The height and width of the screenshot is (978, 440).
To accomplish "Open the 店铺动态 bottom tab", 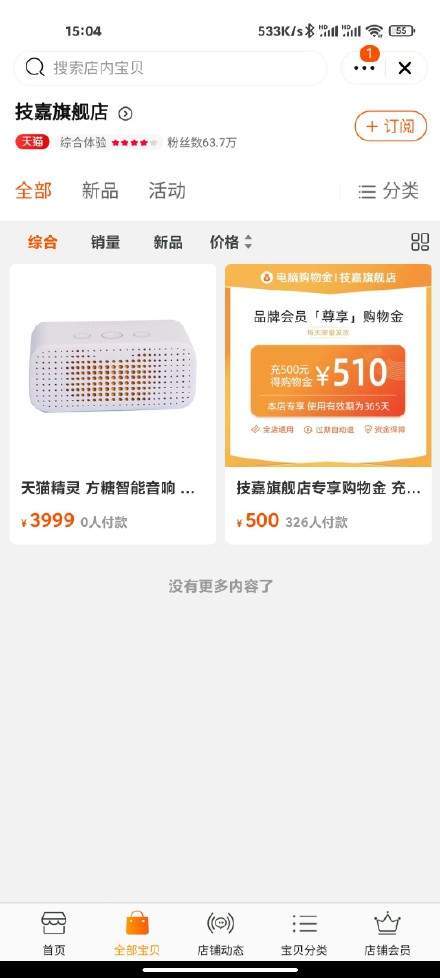I will tap(220, 934).
